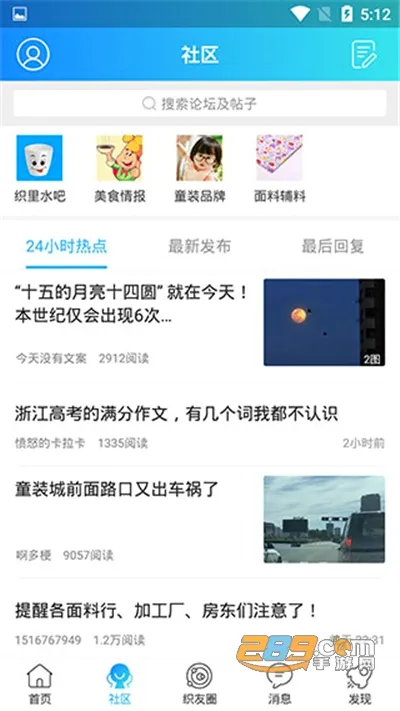Go to the 首页 tab
This screenshot has height=711, width=400.
[x=40, y=684]
